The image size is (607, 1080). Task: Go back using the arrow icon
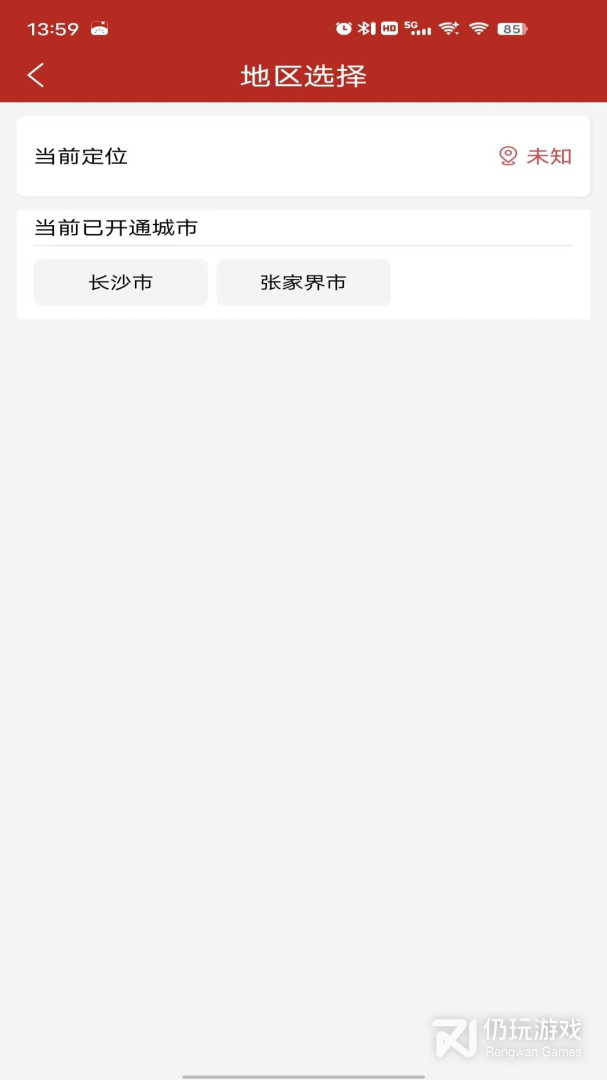pyautogui.click(x=36, y=75)
